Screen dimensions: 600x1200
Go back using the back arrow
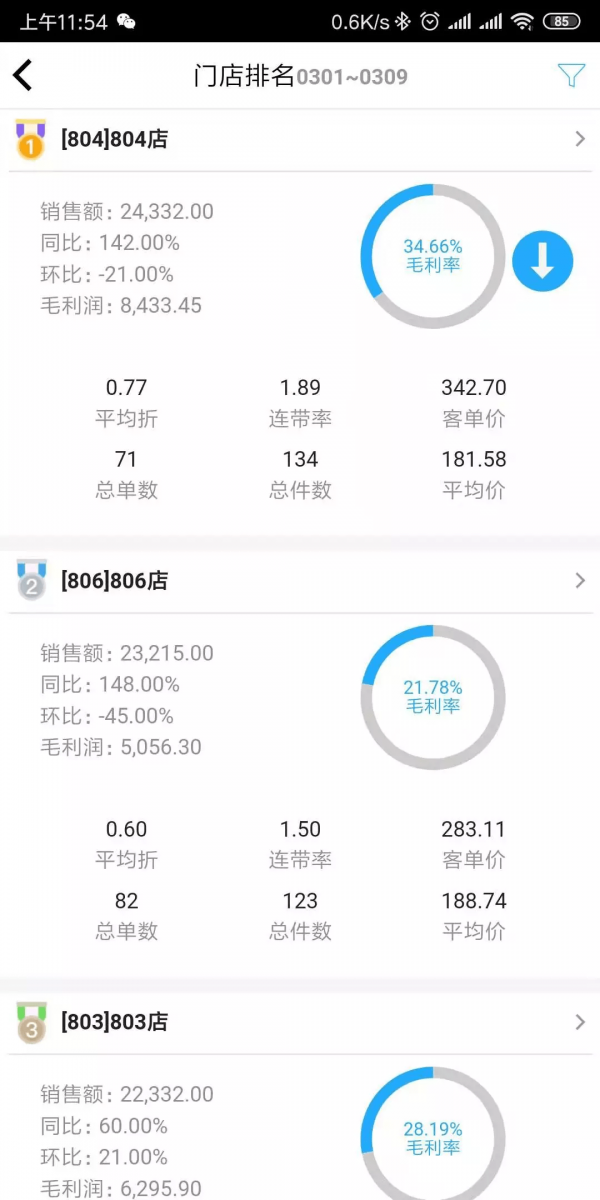pyautogui.click(x=23, y=75)
